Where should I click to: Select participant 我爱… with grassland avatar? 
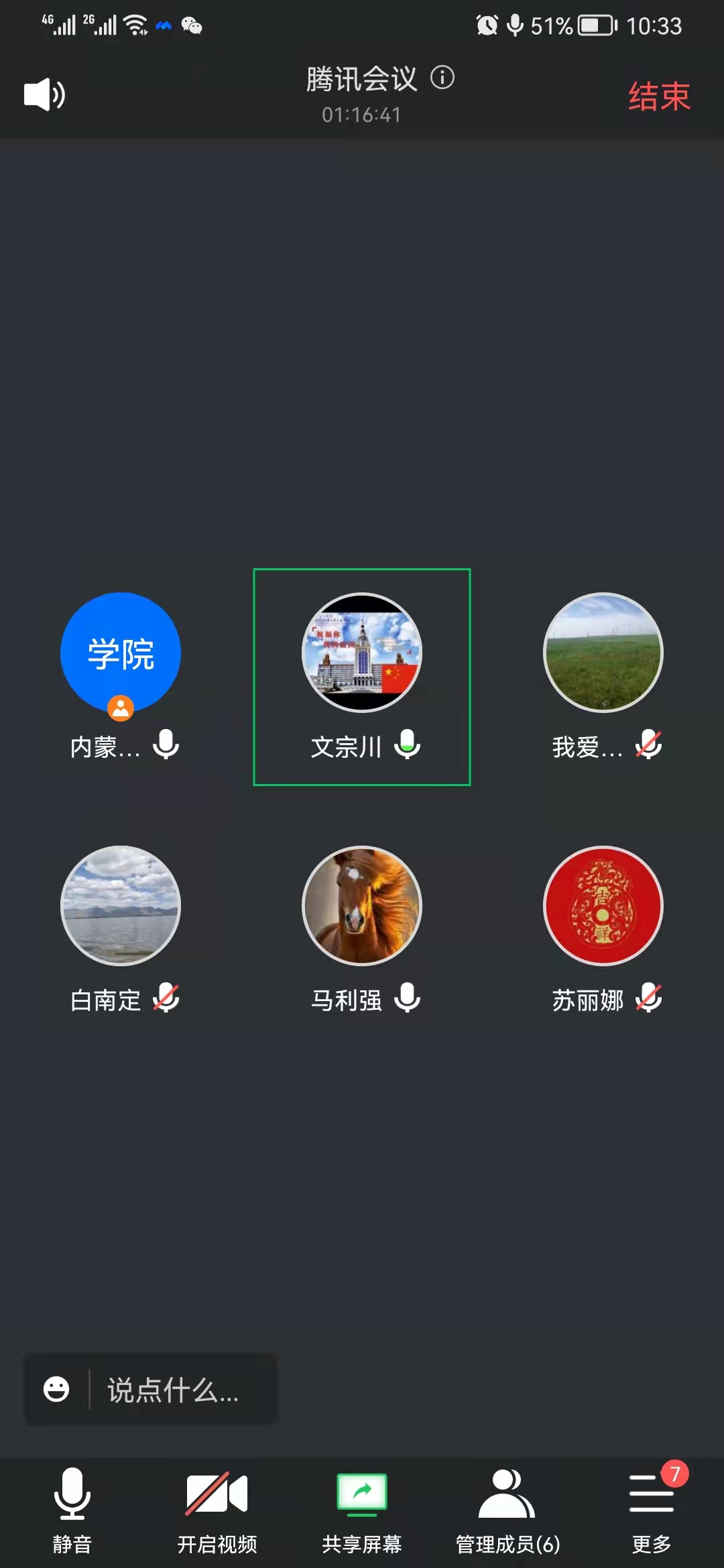(x=603, y=653)
